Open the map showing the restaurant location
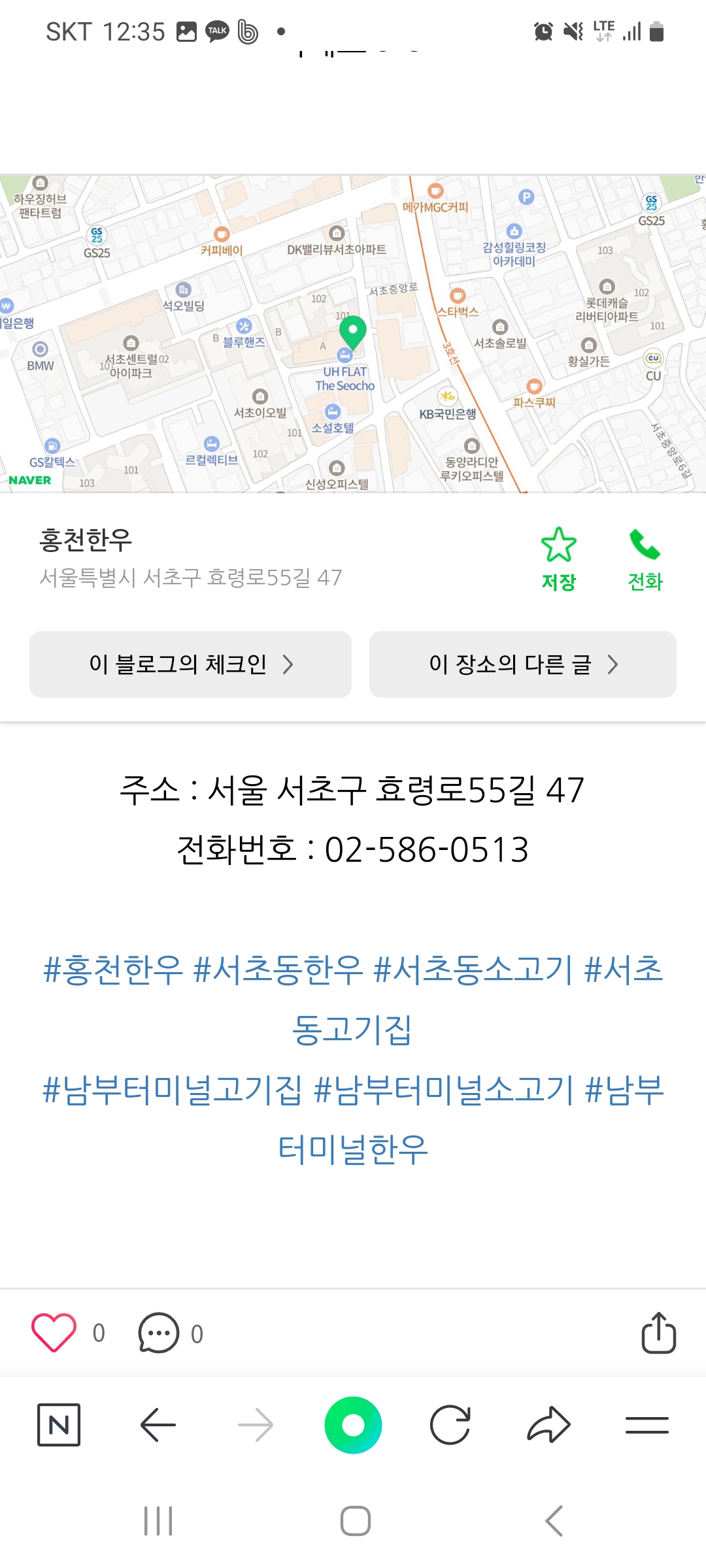The height and width of the screenshot is (1568, 706). click(353, 333)
